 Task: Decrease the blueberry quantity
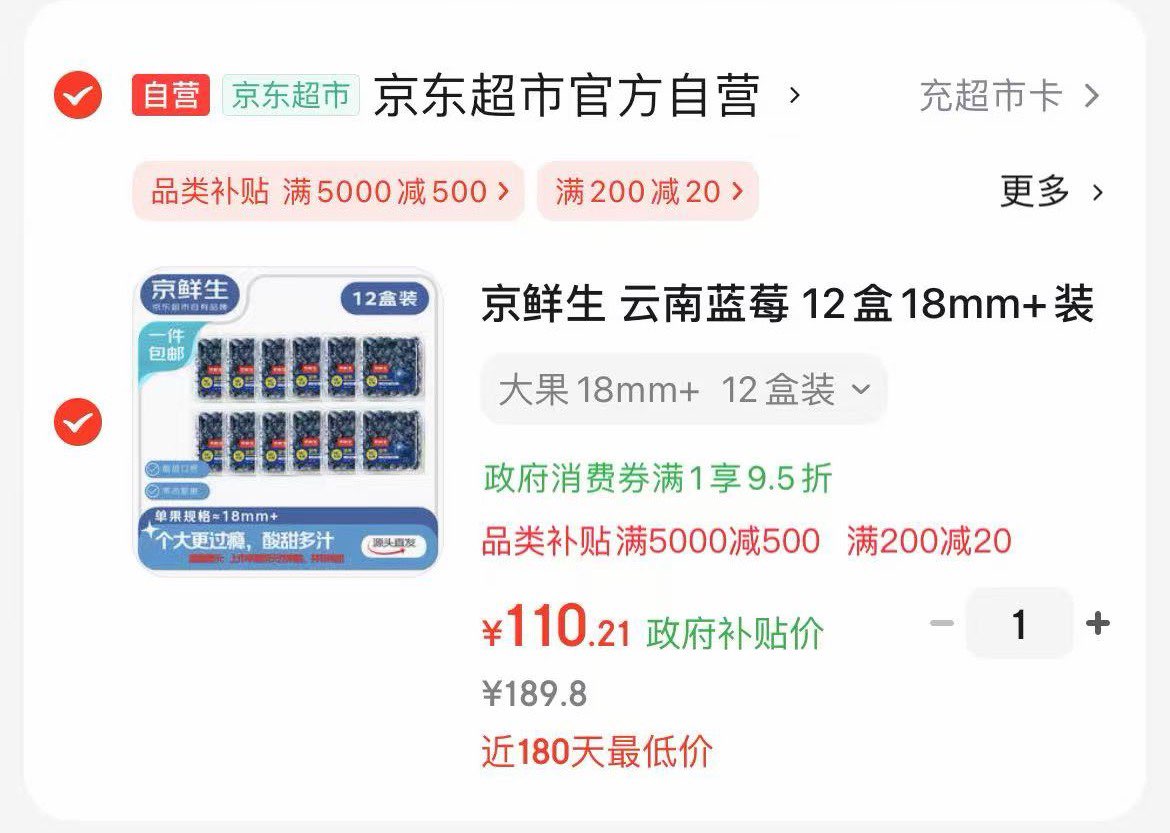click(x=942, y=623)
